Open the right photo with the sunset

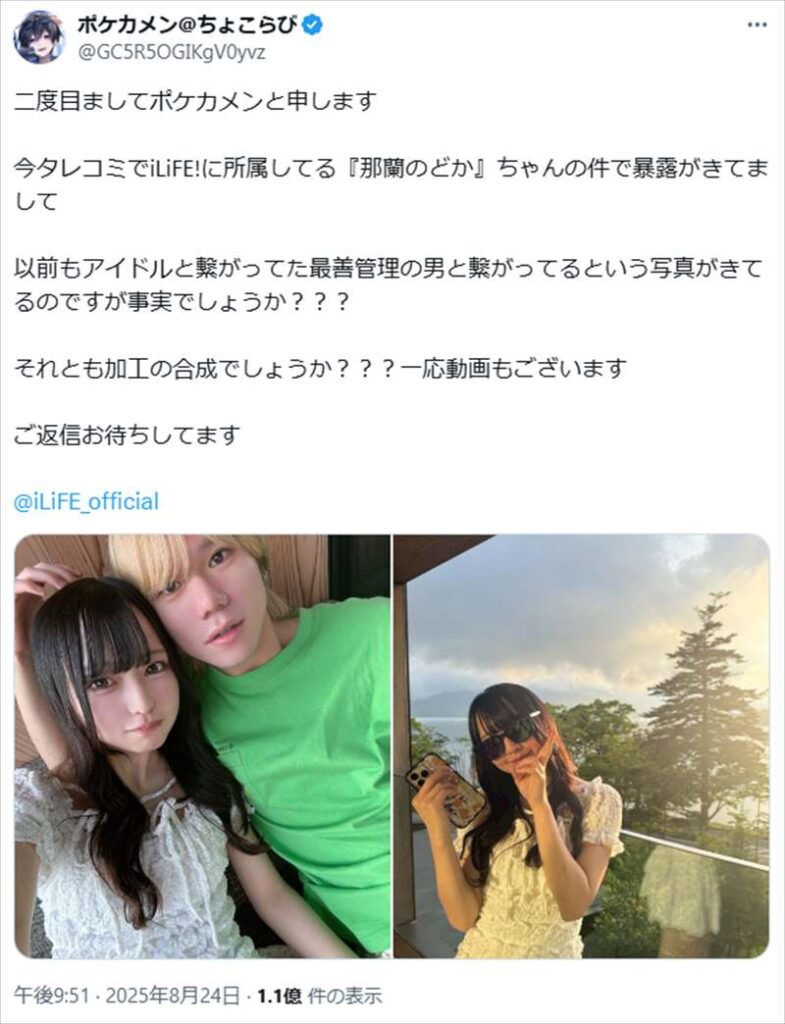581,746
